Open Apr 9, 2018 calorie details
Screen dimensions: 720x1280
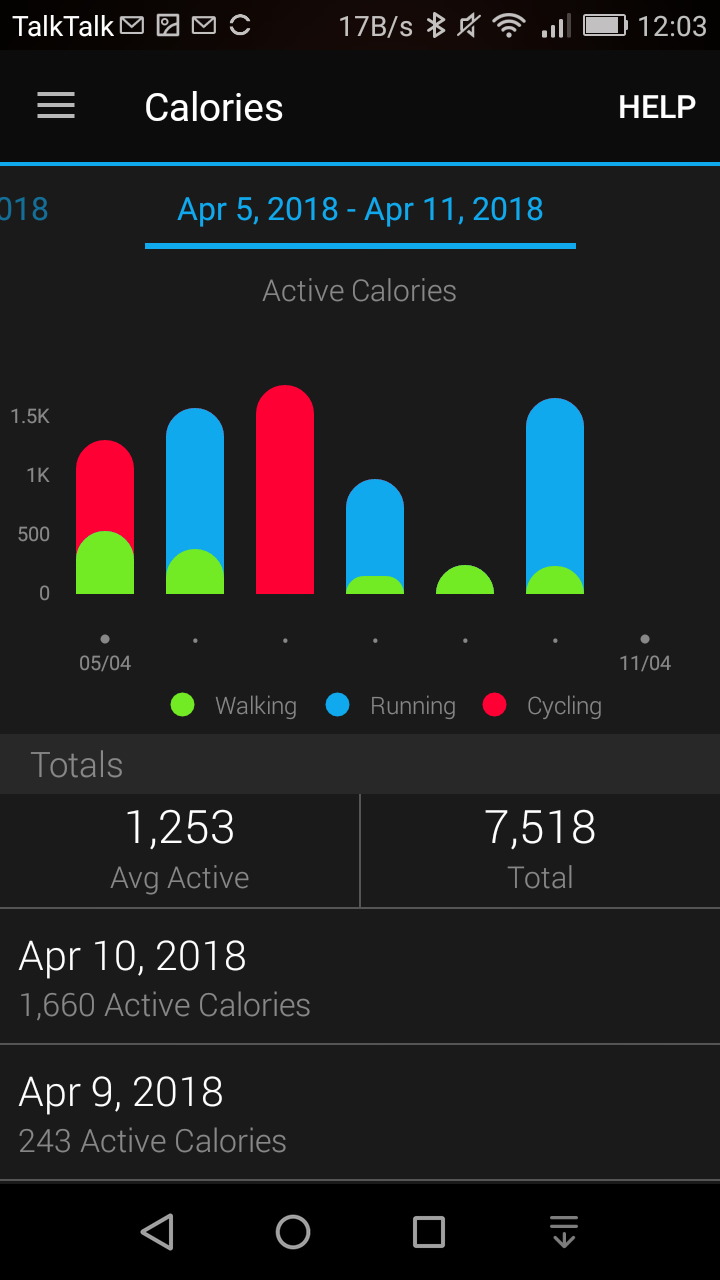(x=360, y=1112)
